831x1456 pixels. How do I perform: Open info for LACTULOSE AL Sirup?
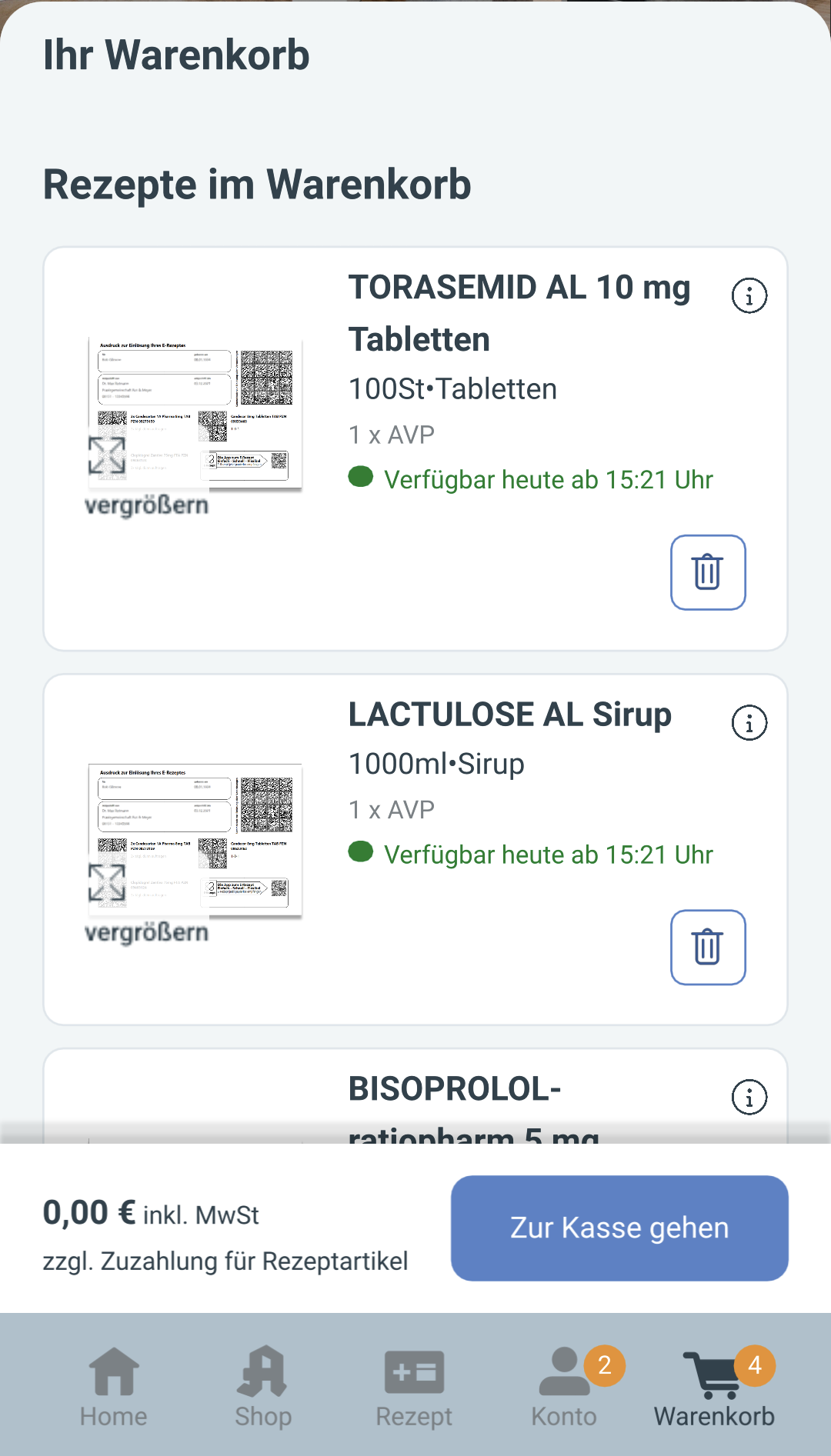click(x=749, y=723)
